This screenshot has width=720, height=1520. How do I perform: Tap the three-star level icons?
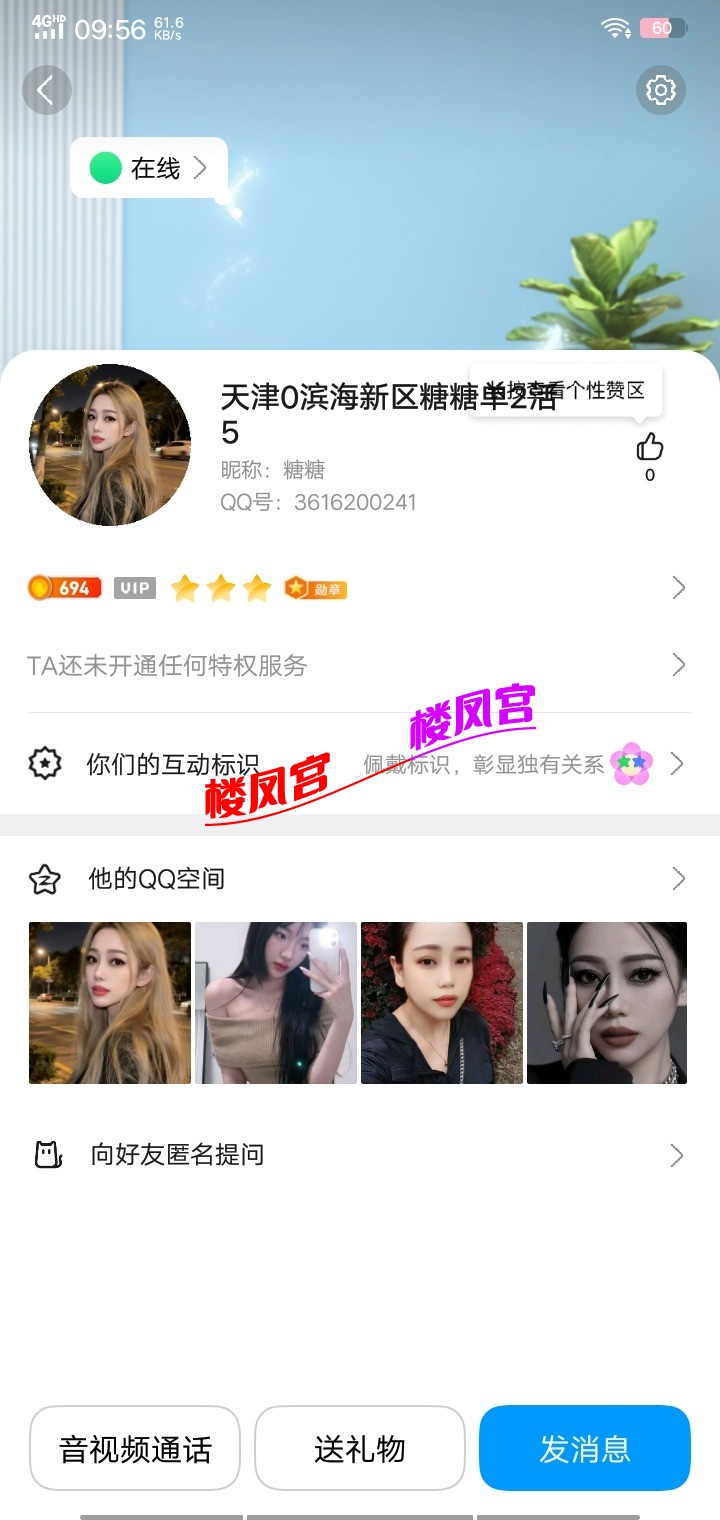220,588
